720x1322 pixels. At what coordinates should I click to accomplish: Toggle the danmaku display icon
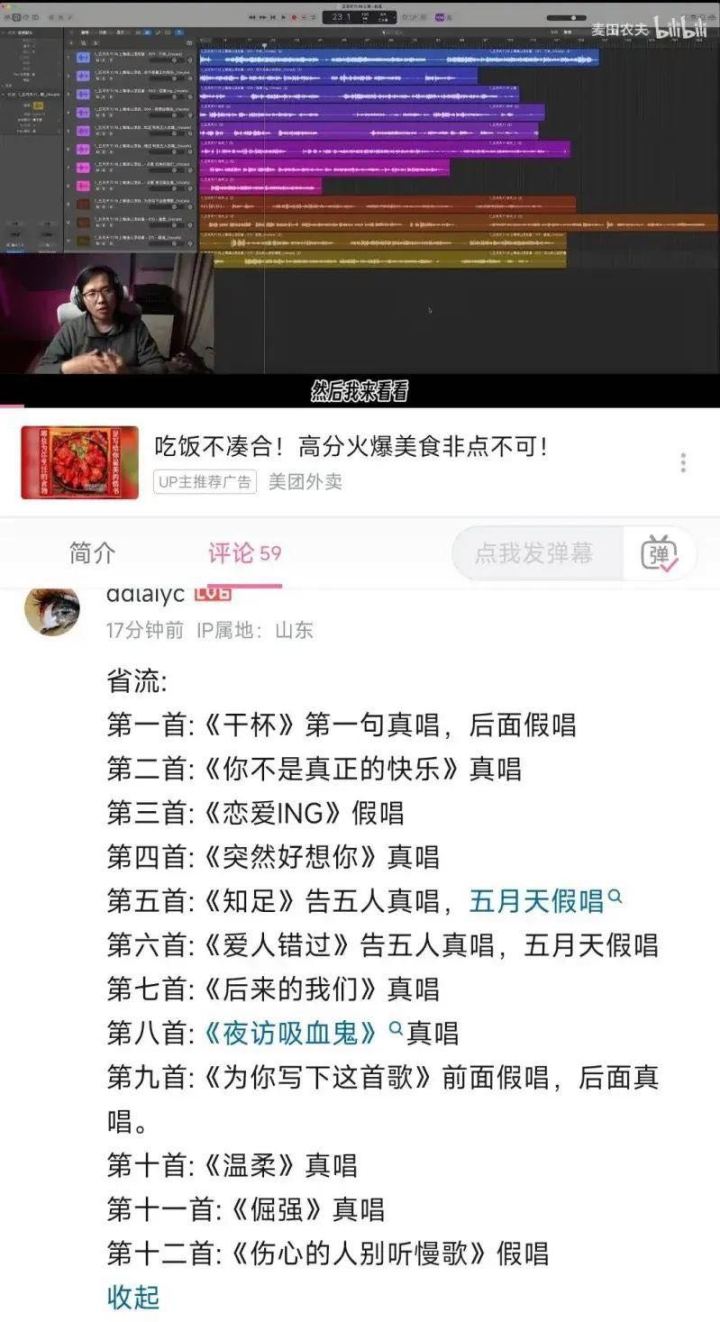[x=660, y=553]
